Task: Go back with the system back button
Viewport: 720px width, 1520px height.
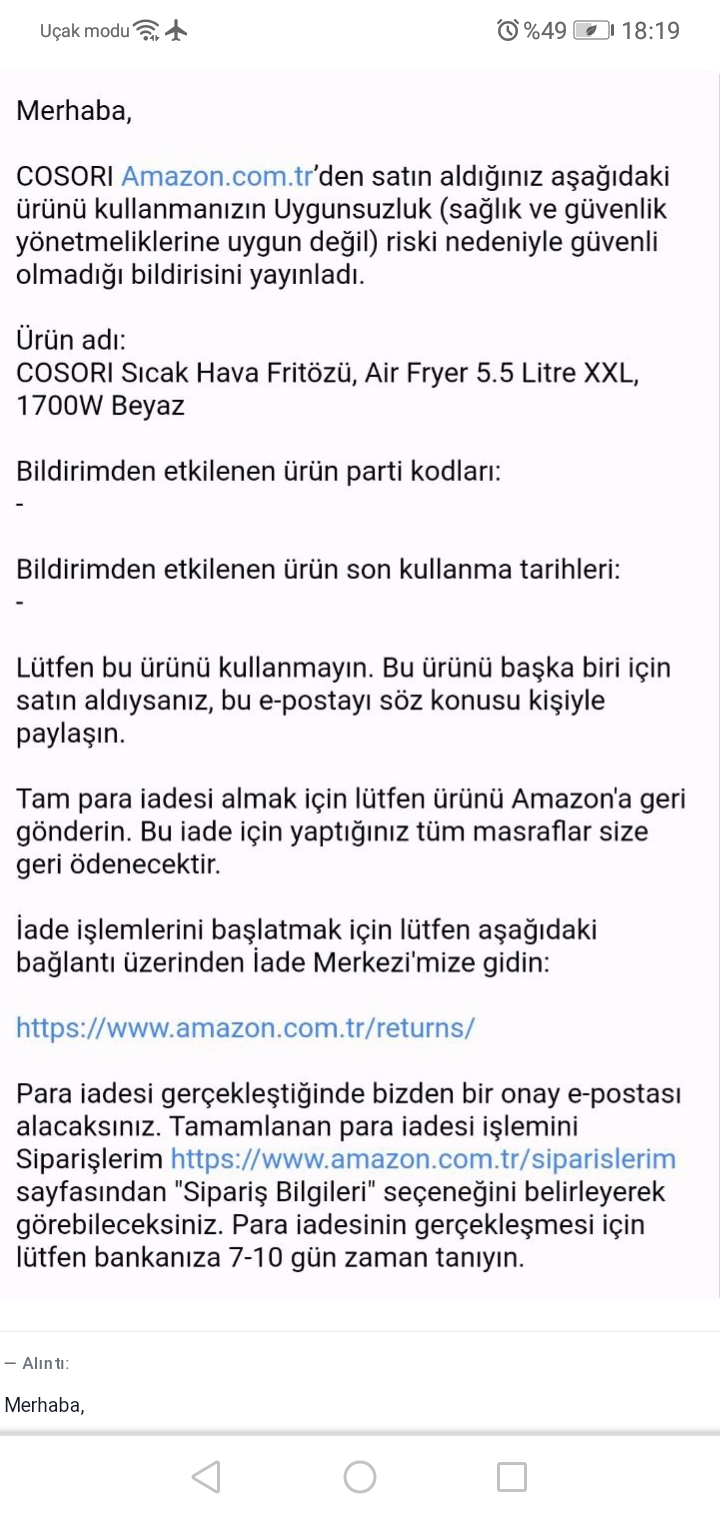Action: (x=206, y=1476)
